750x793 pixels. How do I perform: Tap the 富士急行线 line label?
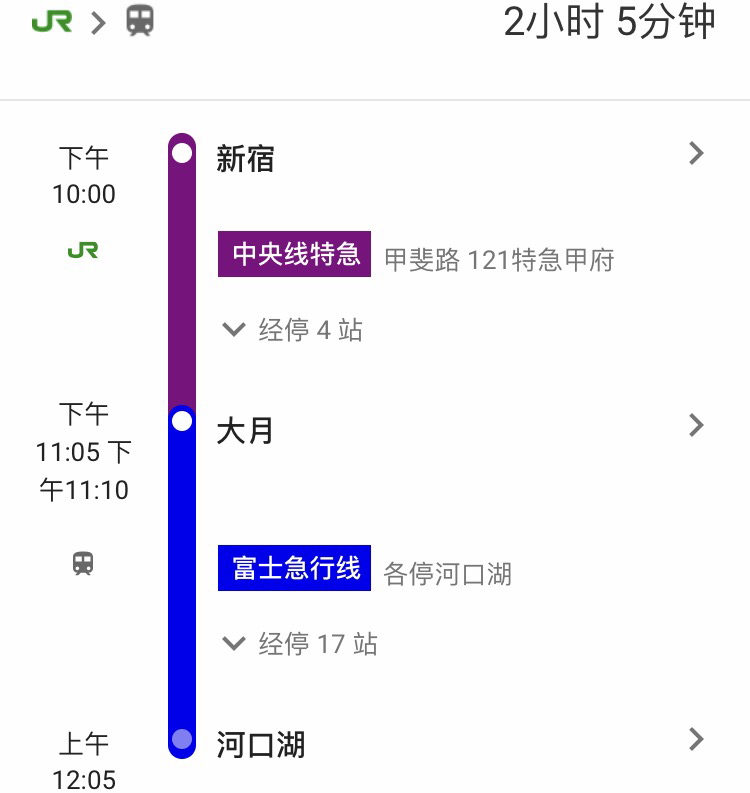(295, 568)
